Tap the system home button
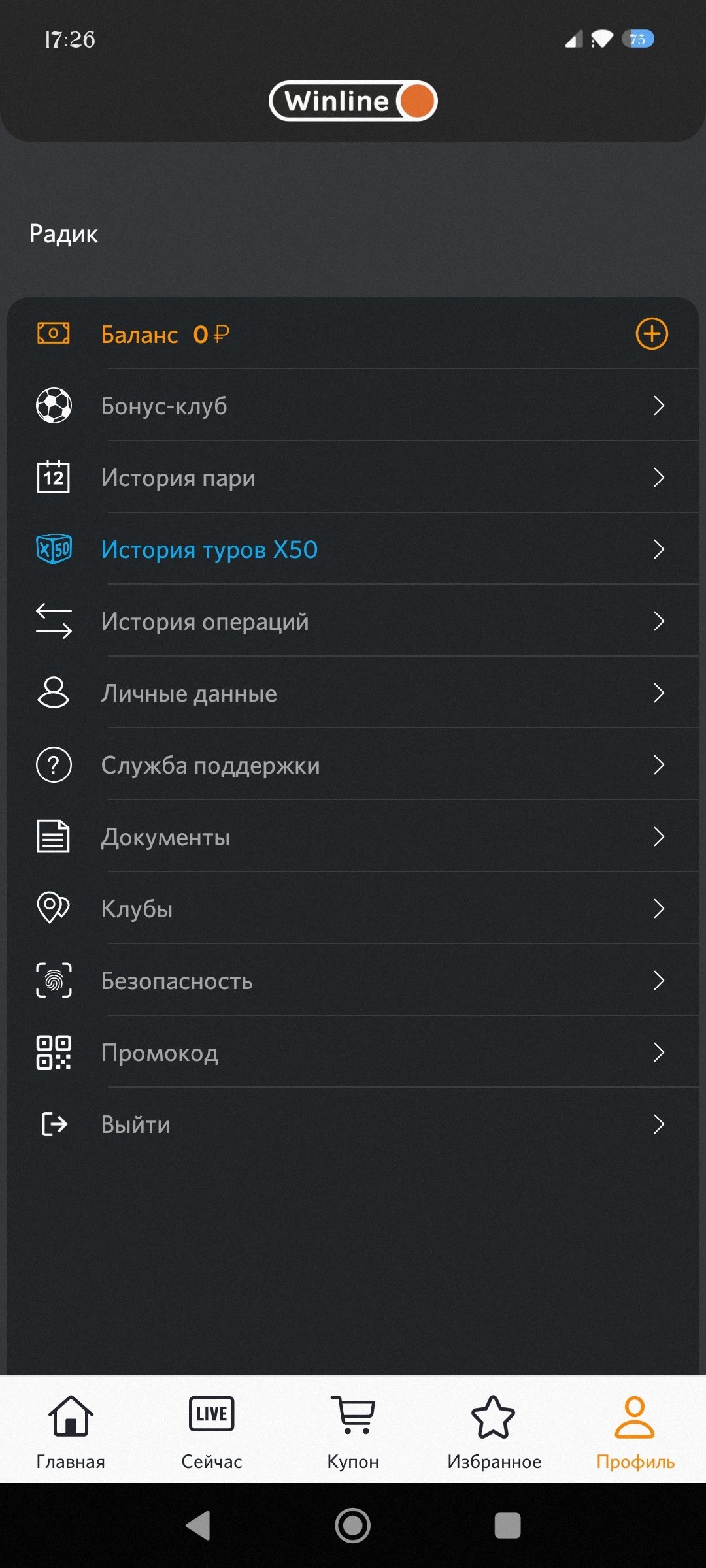This screenshot has height=1568, width=706. (x=353, y=1526)
